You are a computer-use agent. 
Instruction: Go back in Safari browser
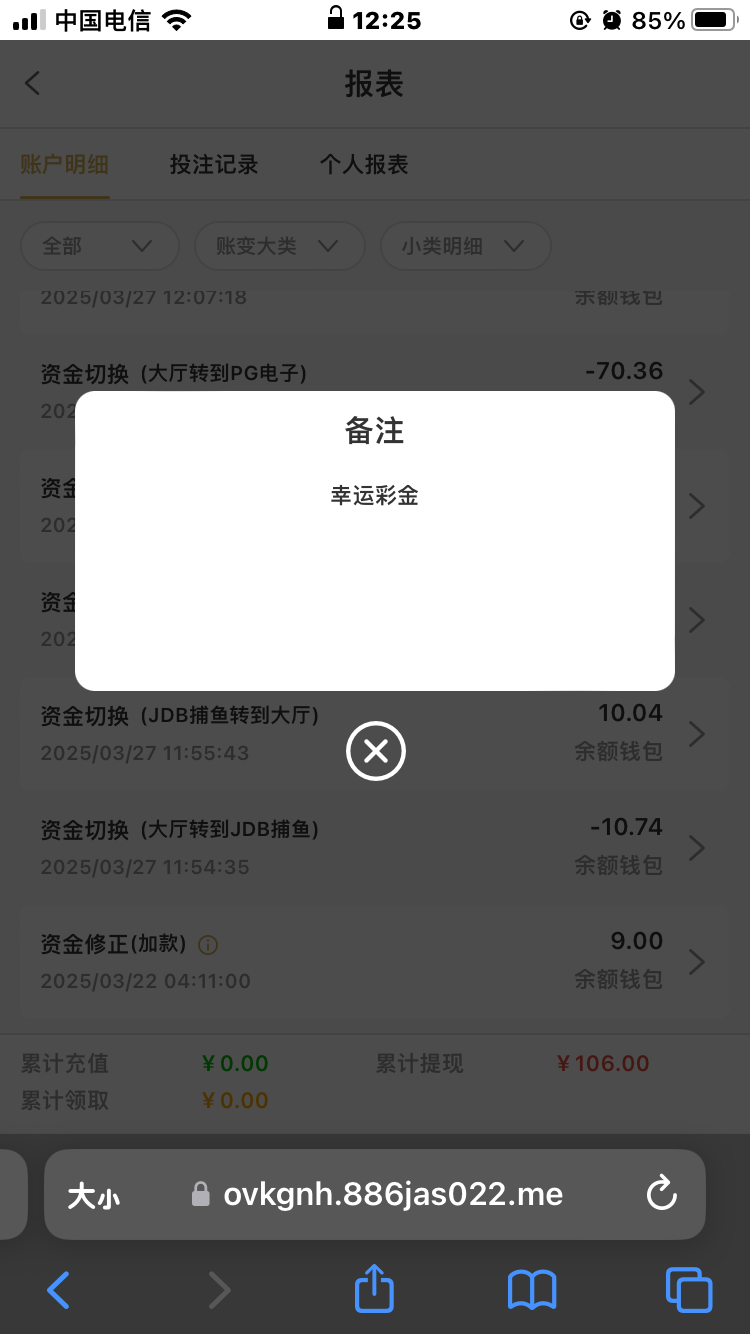[59, 1291]
